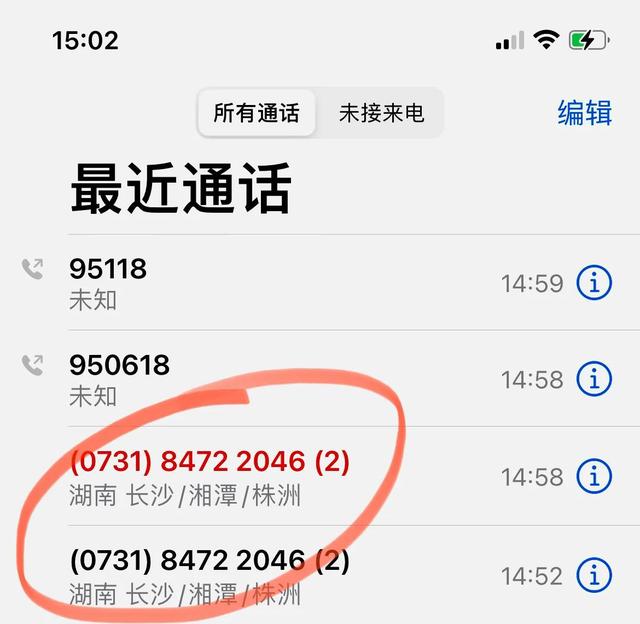Screen dimensions: 640x624
Task: Show info for the 14:52 (0731) call
Action: 594,576
